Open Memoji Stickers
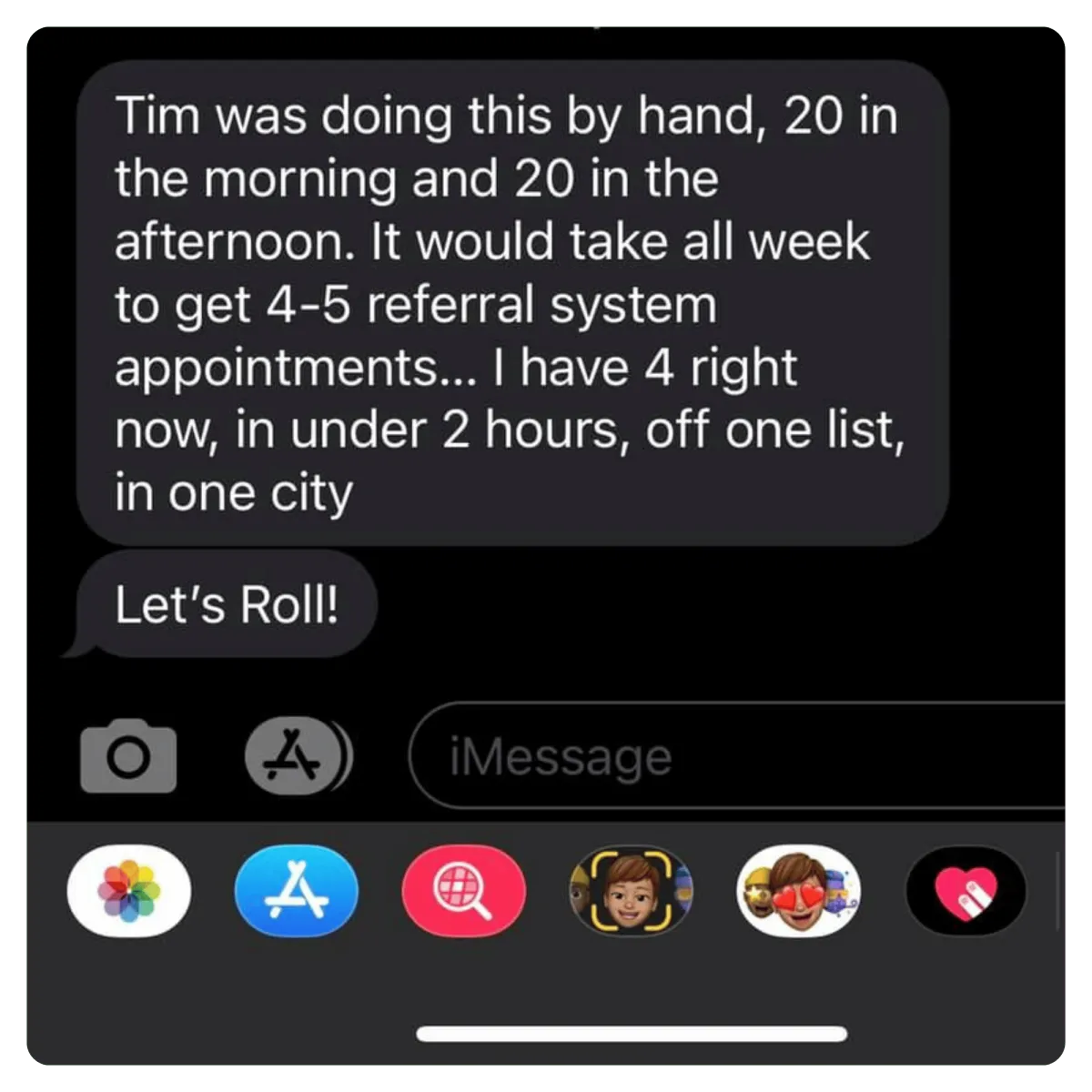 (x=798, y=891)
